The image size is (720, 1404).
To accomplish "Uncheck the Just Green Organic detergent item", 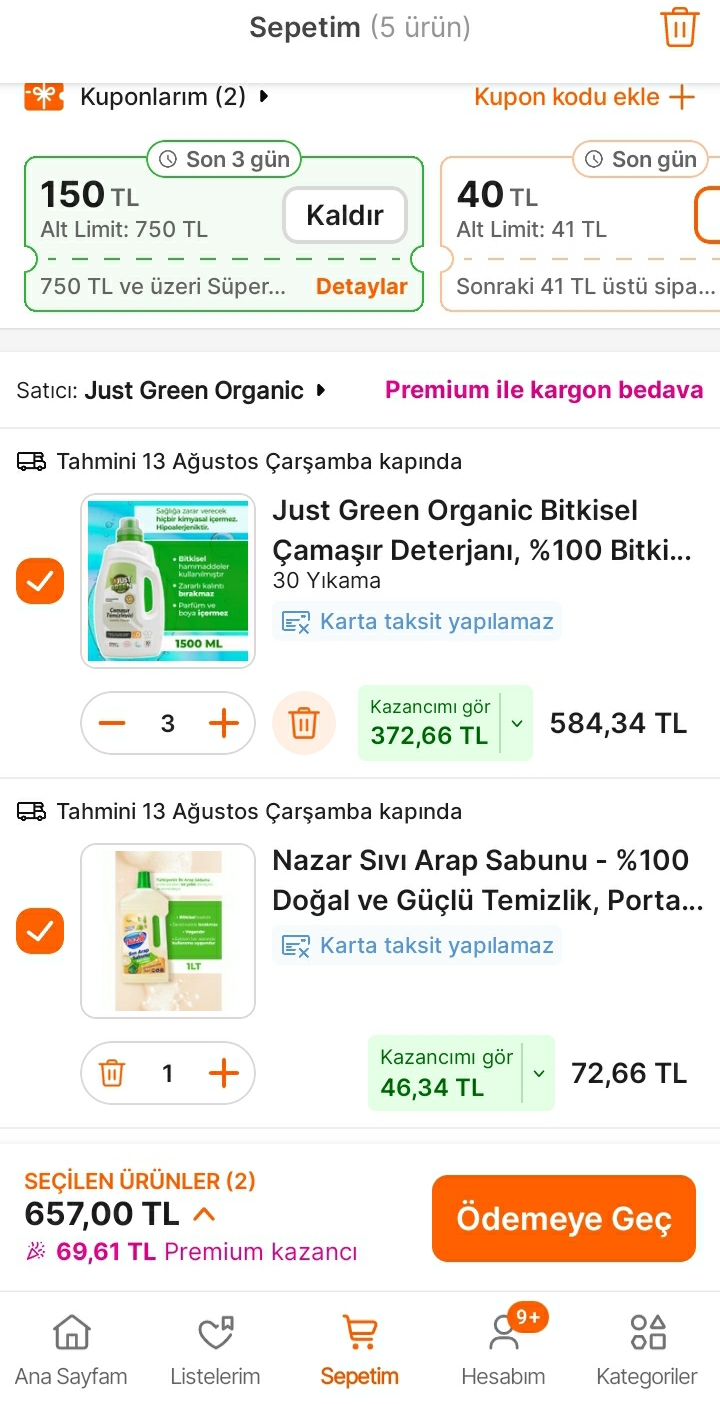I will tap(40, 581).
